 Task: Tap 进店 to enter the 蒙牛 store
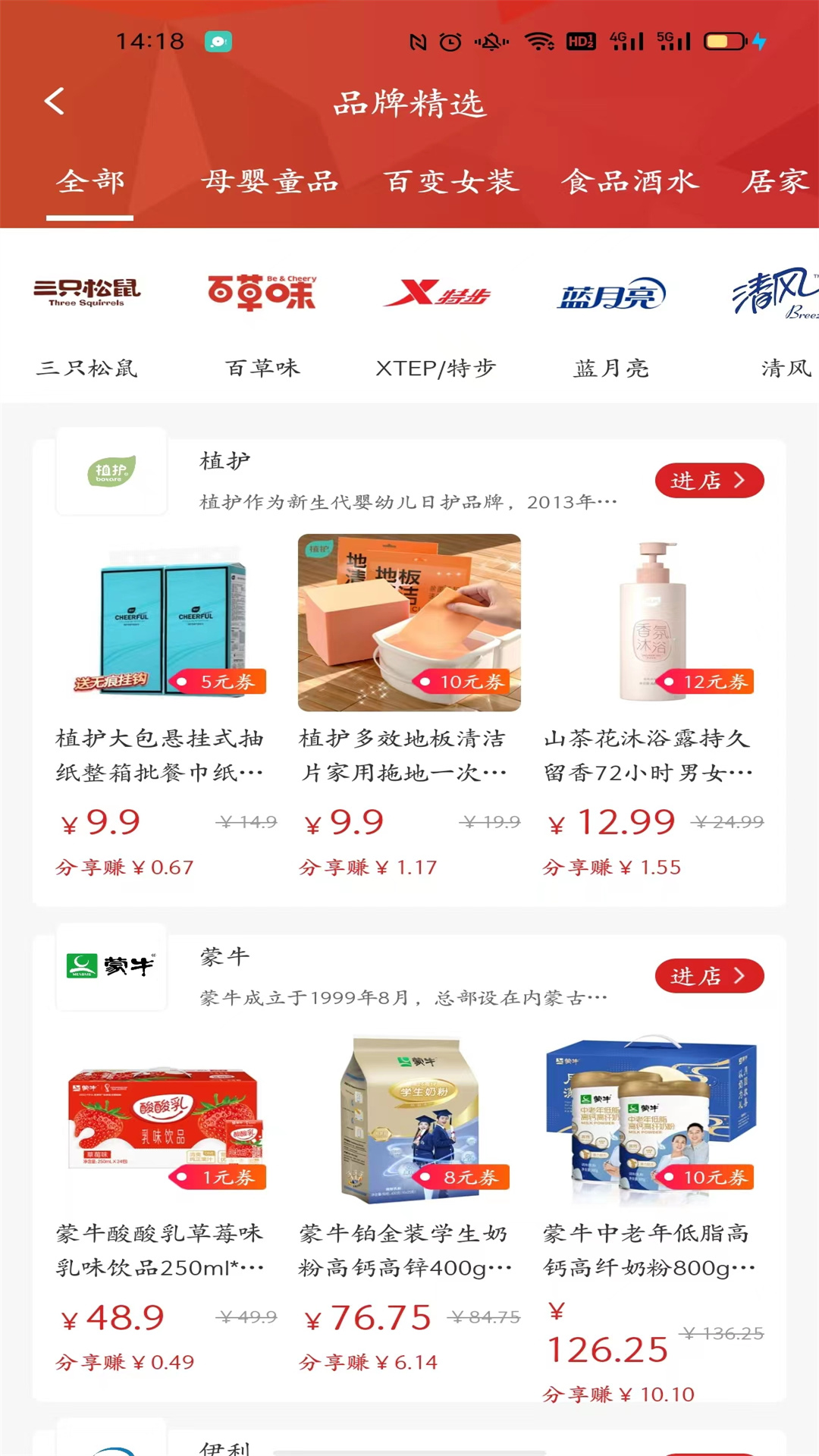point(709,976)
